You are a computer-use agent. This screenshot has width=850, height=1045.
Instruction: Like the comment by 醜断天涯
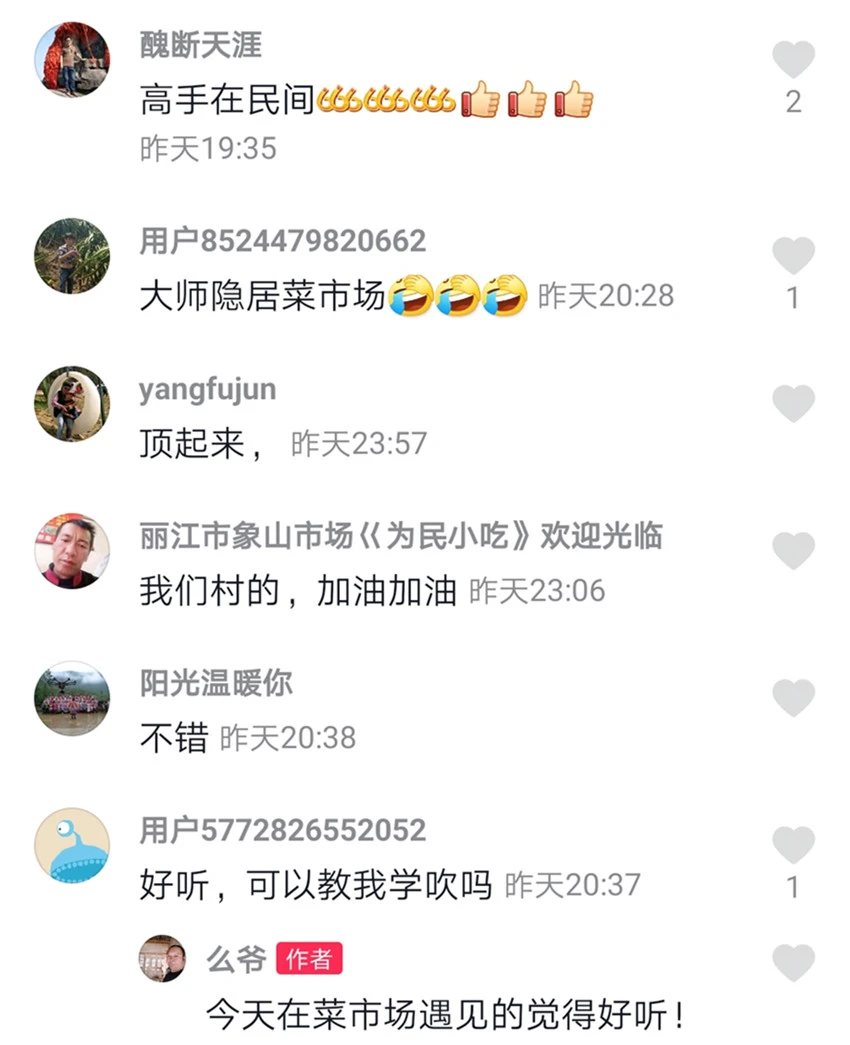click(x=794, y=60)
